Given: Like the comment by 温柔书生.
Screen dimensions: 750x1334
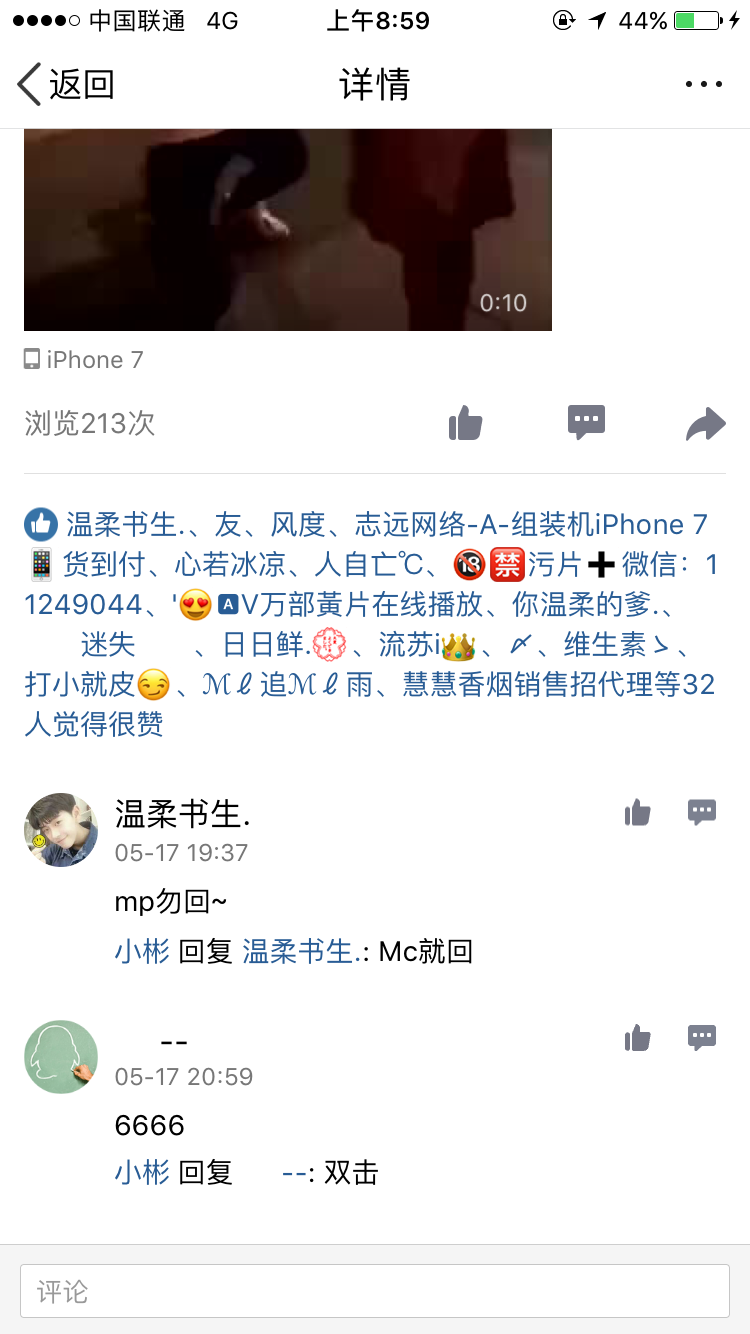Looking at the screenshot, I should click(x=637, y=812).
